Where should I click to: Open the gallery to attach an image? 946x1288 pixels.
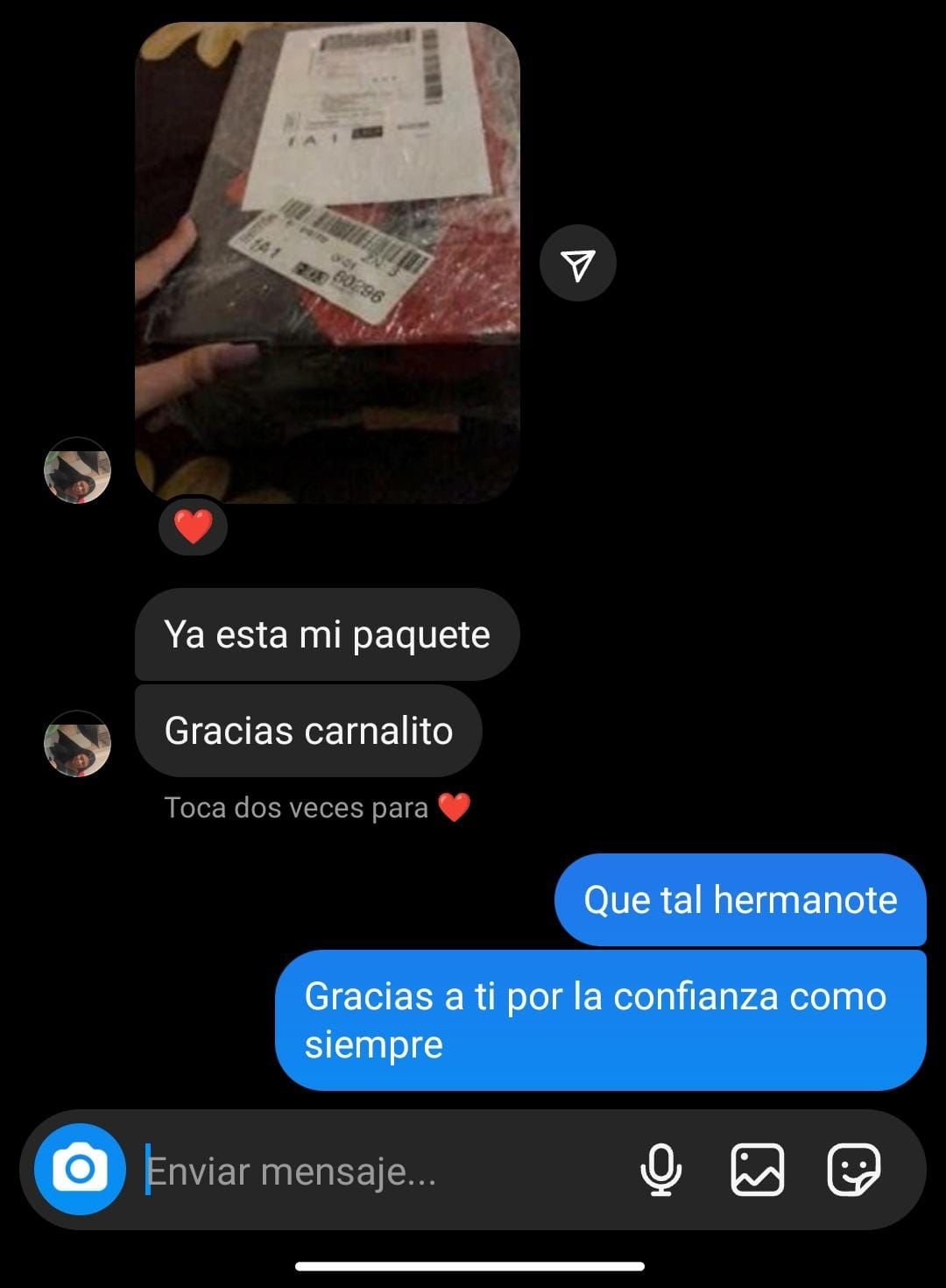[x=757, y=1170]
